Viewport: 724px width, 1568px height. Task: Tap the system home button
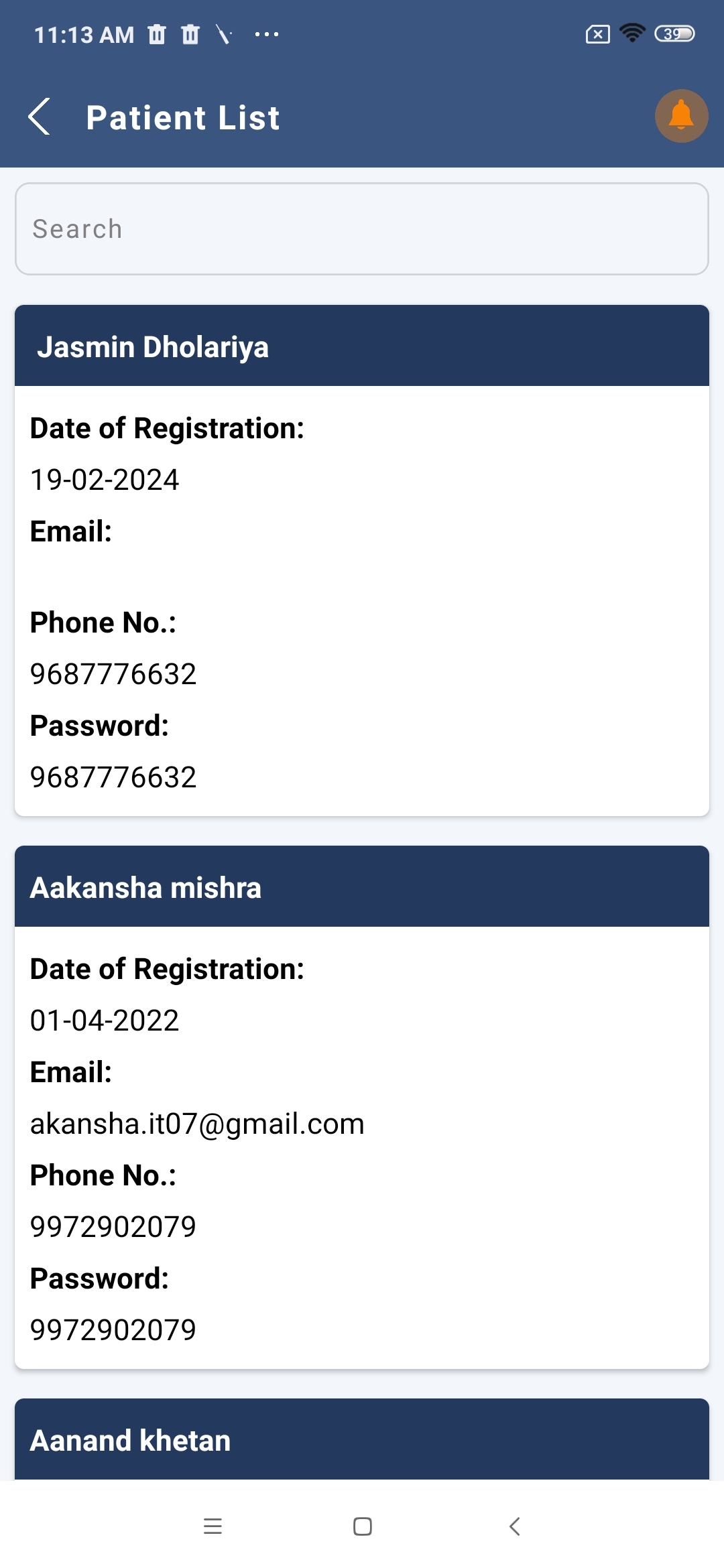click(362, 1526)
